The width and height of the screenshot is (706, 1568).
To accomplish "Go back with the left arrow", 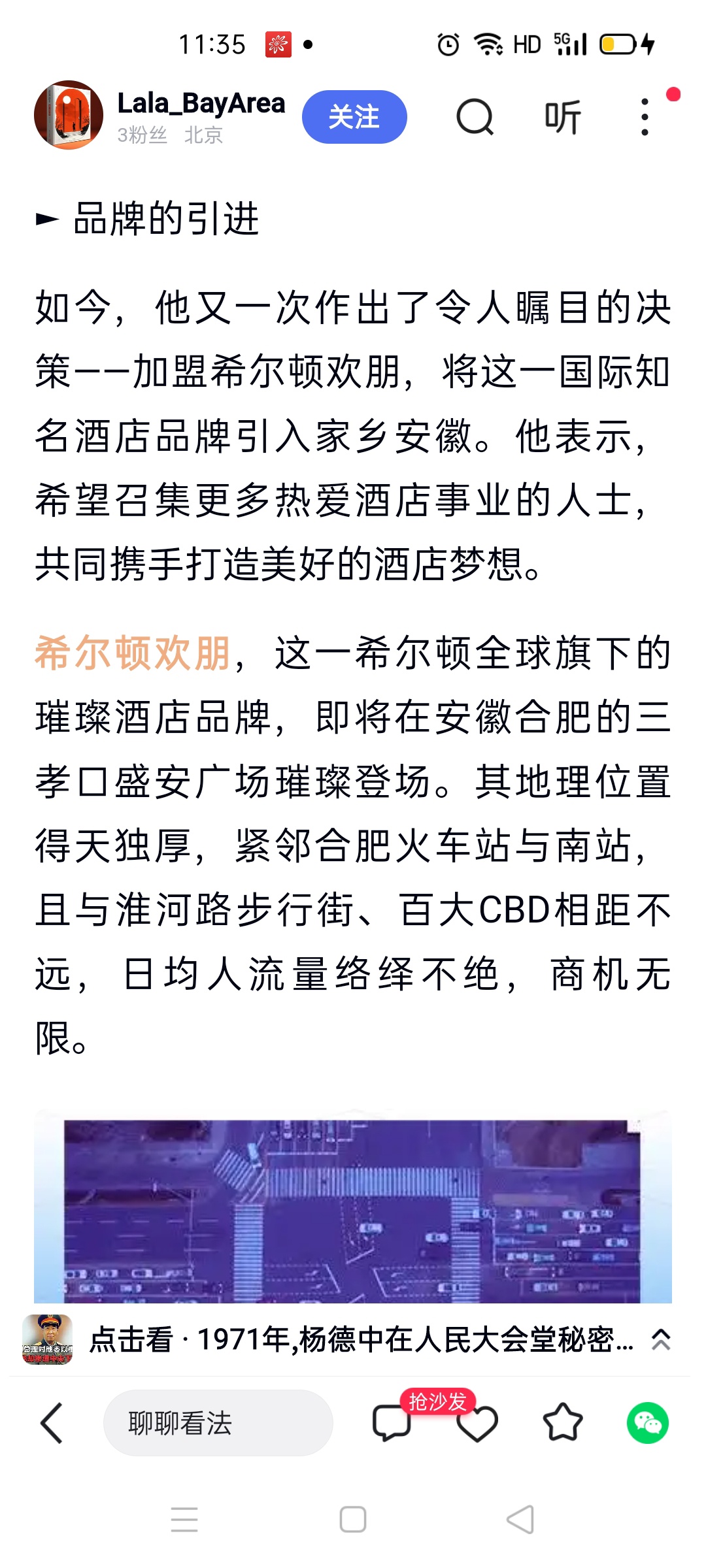I will point(52,1423).
